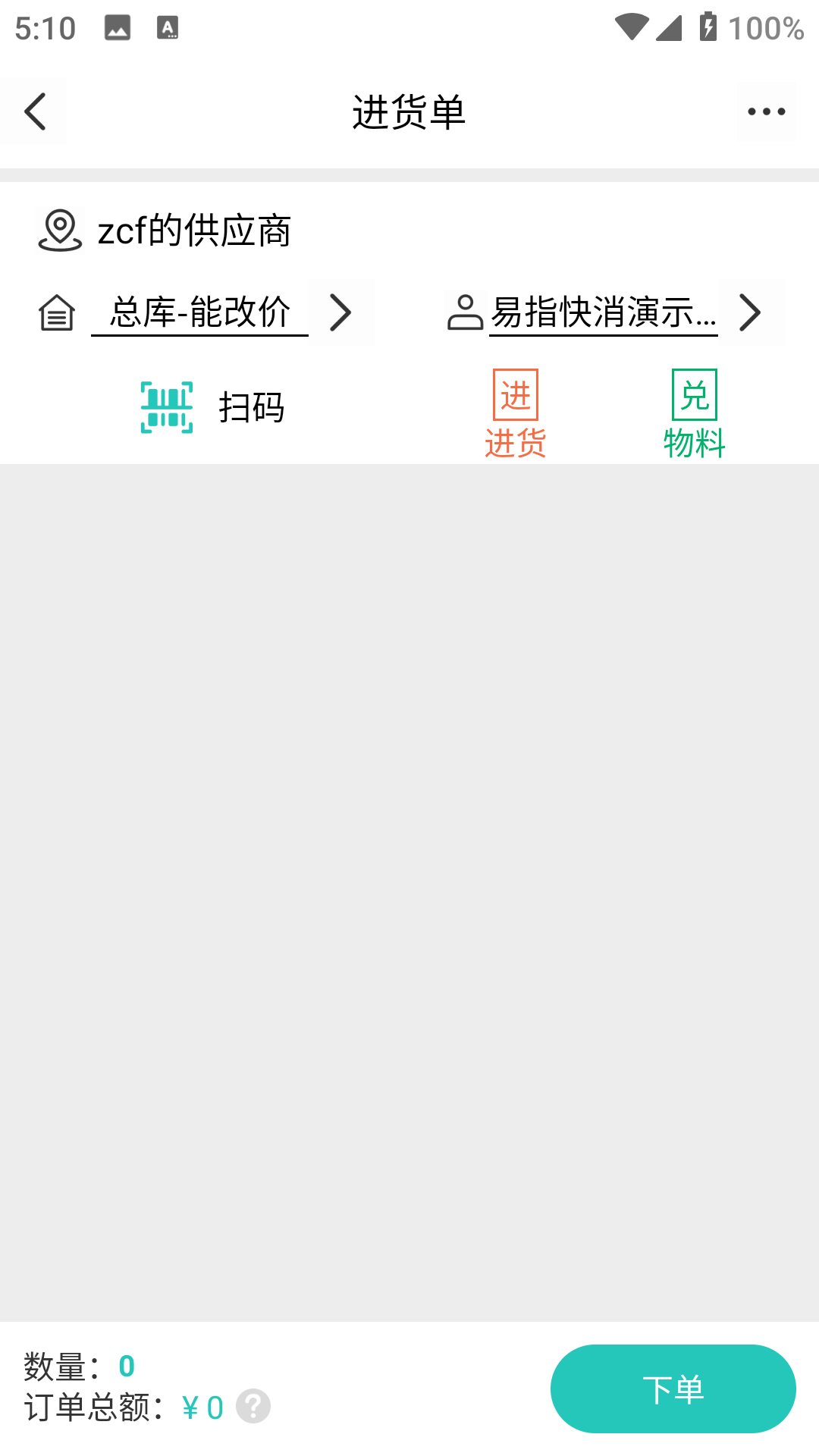Viewport: 819px width, 1456px height.
Task: Change handler 易指快消演示
Action: (x=604, y=312)
